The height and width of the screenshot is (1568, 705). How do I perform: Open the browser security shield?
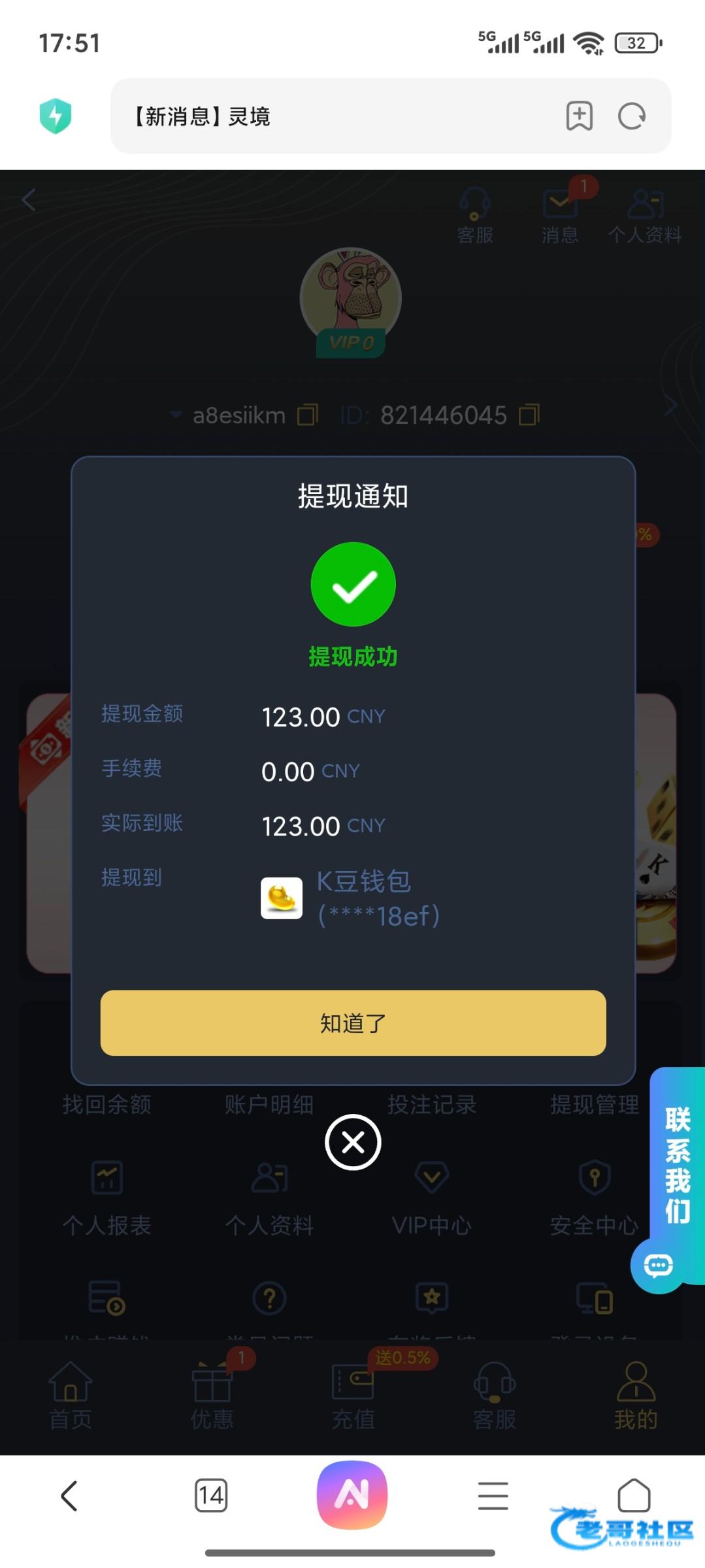pos(56,116)
